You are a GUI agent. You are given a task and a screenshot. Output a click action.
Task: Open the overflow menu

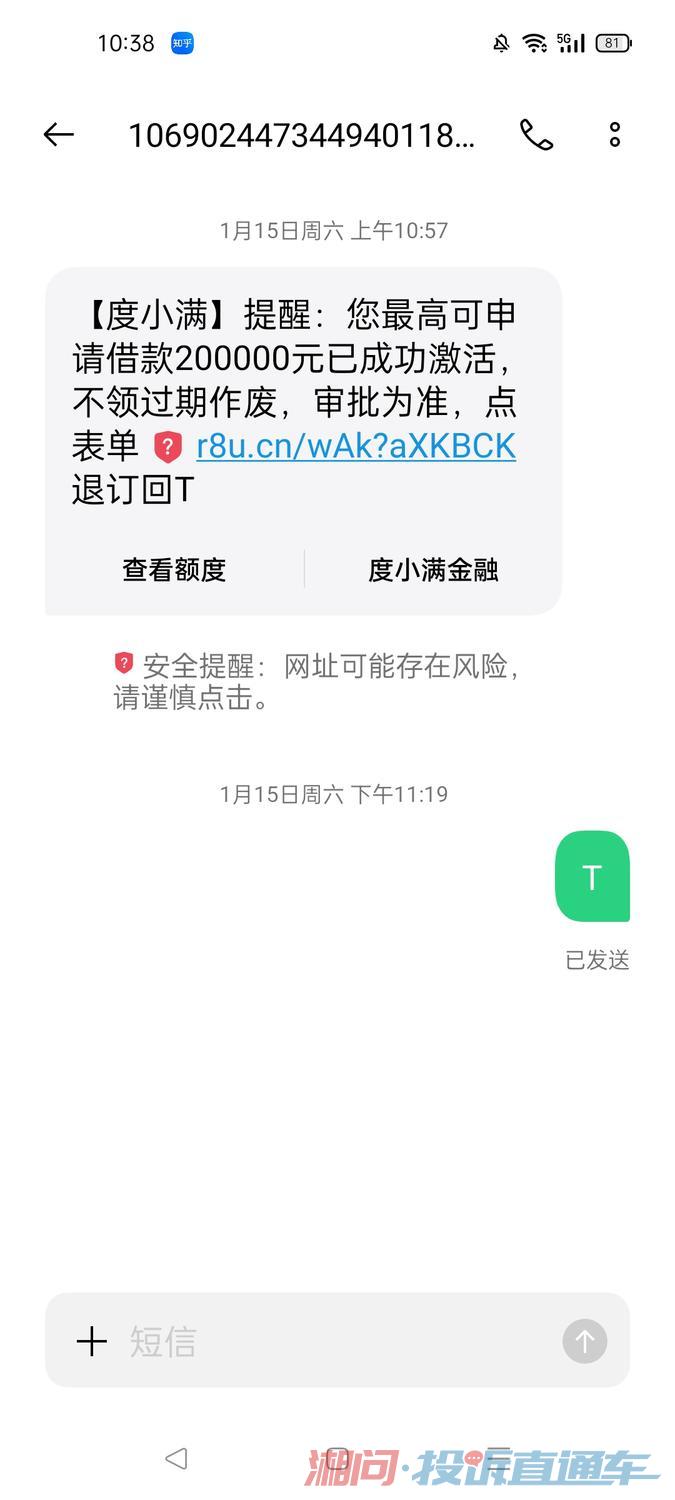[x=615, y=135]
